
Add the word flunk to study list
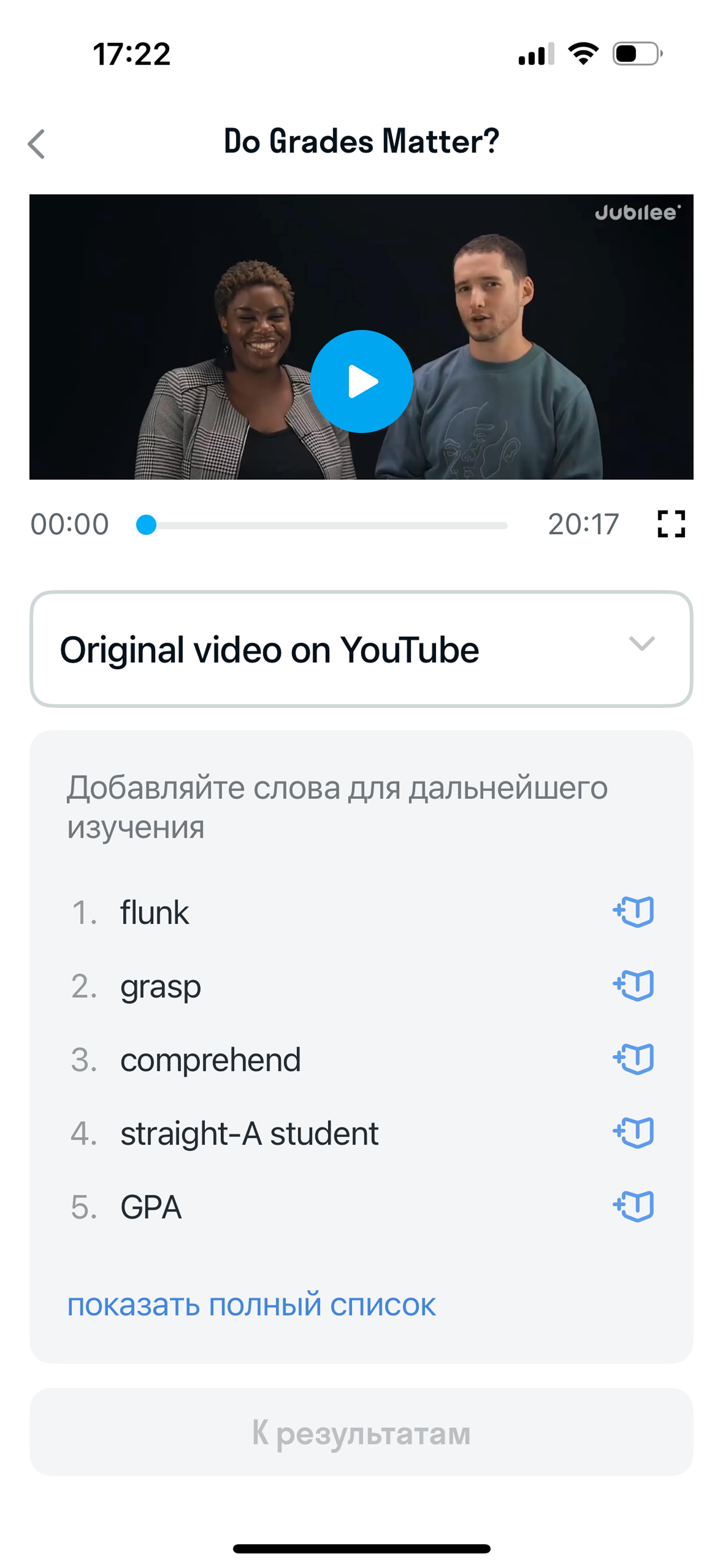(x=634, y=912)
